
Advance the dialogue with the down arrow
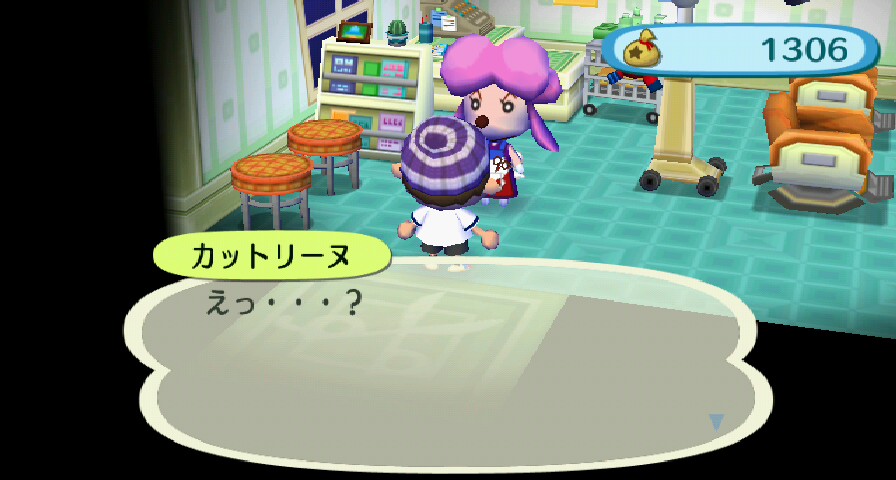[x=716, y=422]
